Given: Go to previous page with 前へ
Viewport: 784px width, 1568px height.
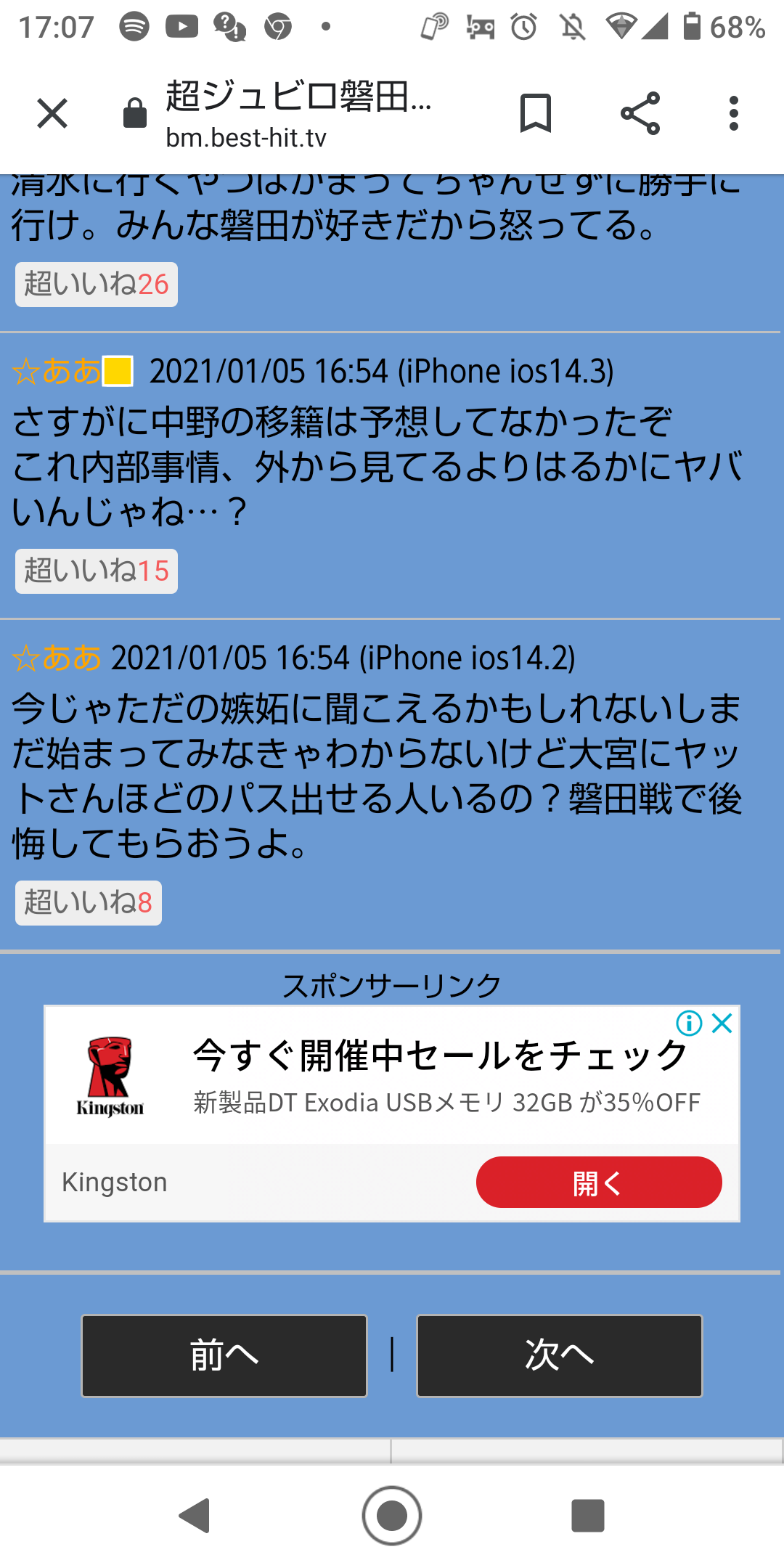Looking at the screenshot, I should click(224, 1355).
